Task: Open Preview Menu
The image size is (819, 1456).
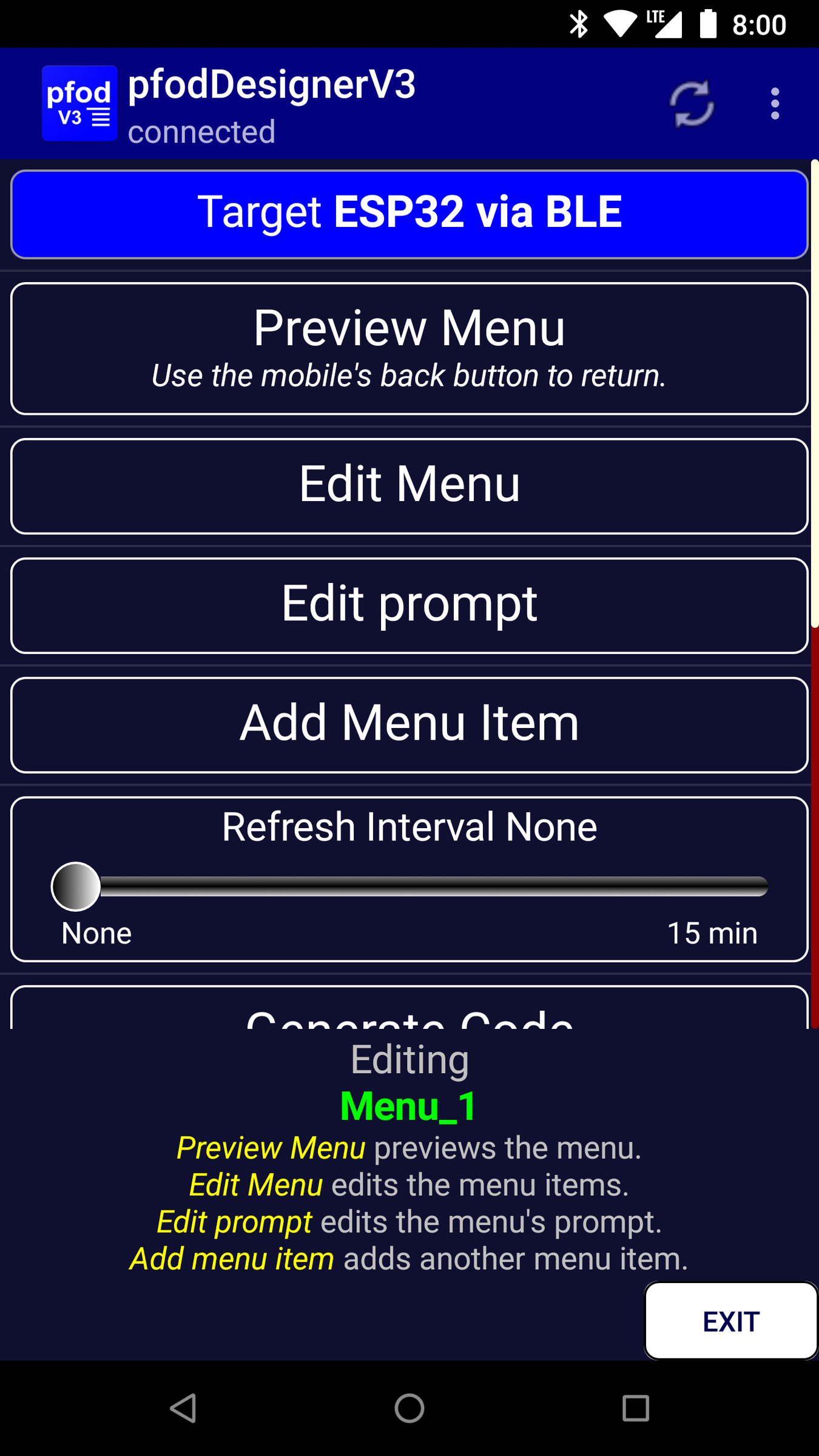Action: tap(409, 348)
